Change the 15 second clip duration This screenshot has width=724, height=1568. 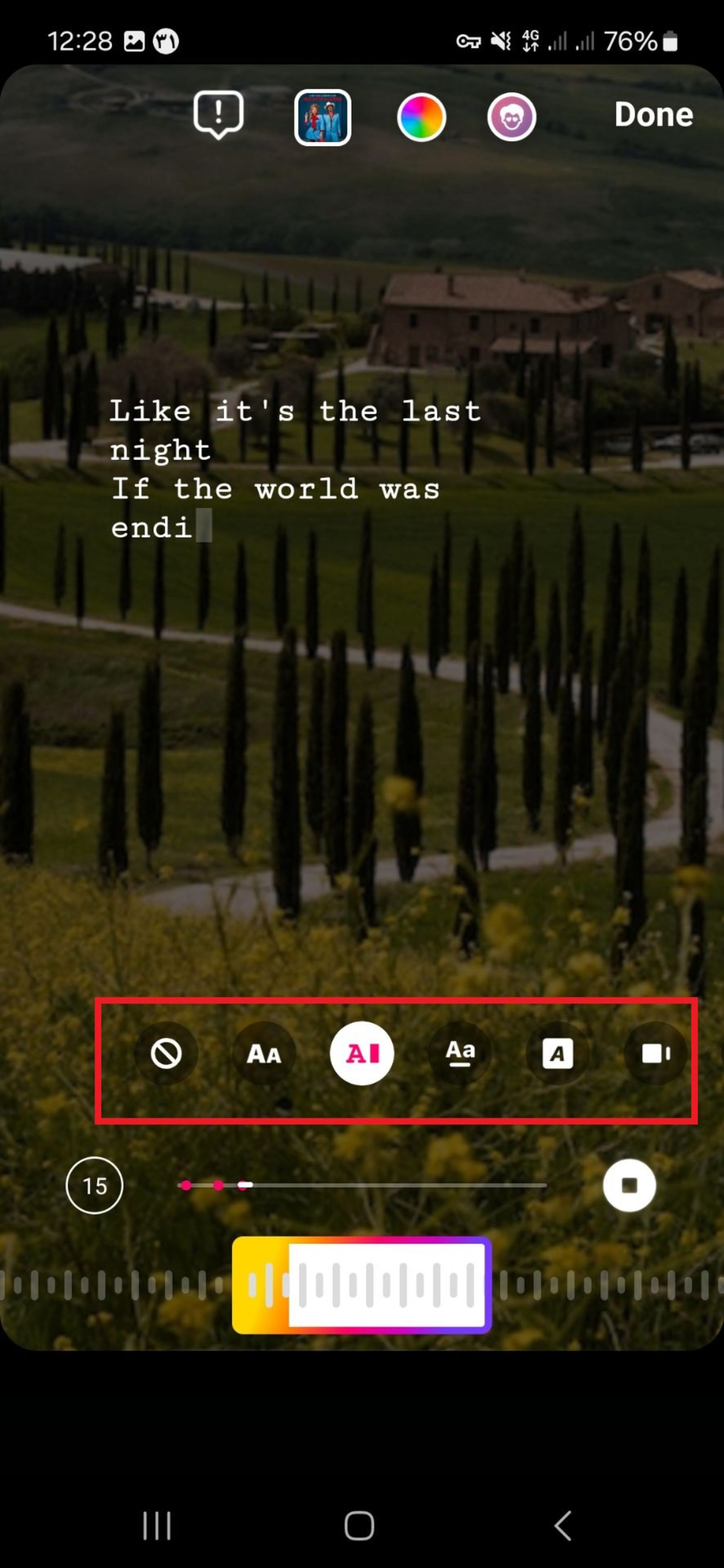[94, 1186]
